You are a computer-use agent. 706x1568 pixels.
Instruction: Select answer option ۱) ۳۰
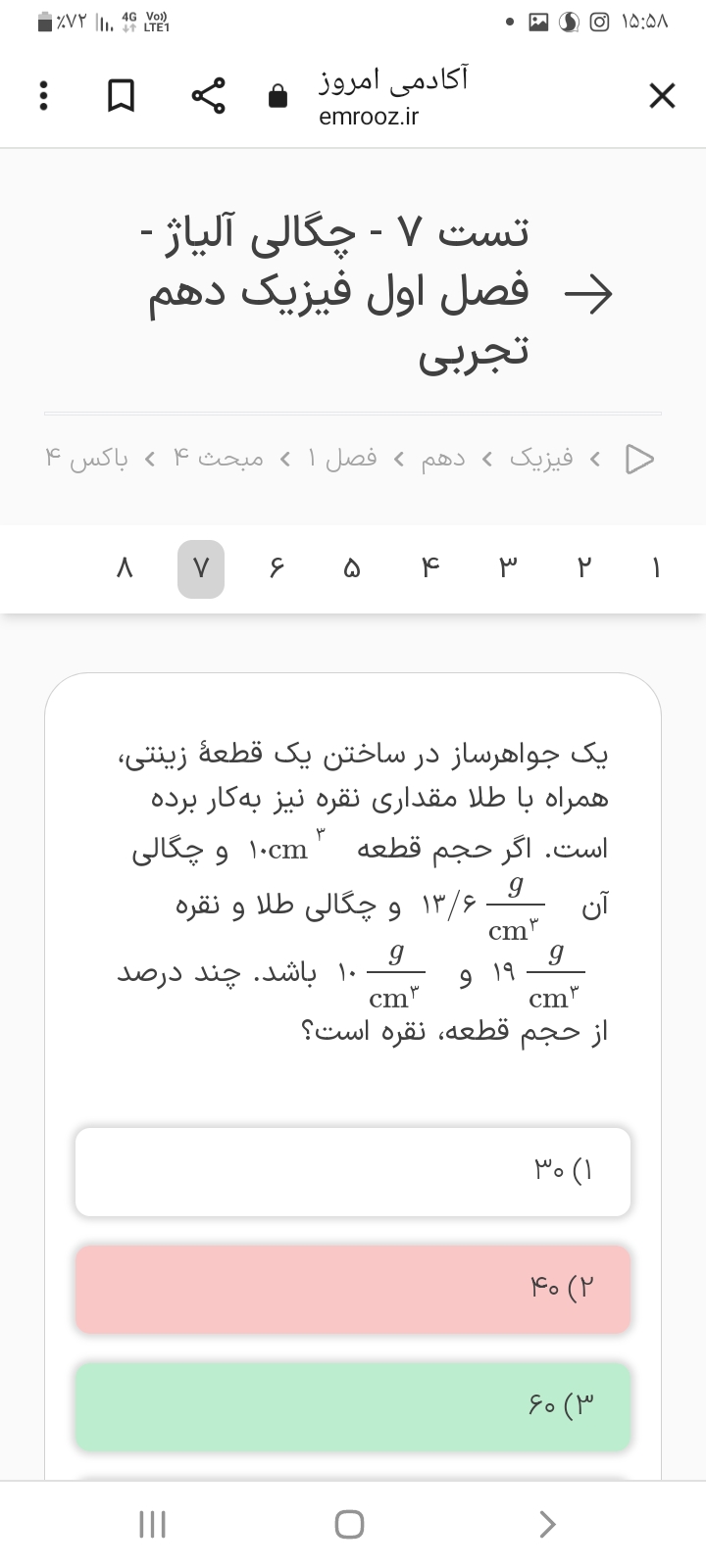(x=353, y=1172)
